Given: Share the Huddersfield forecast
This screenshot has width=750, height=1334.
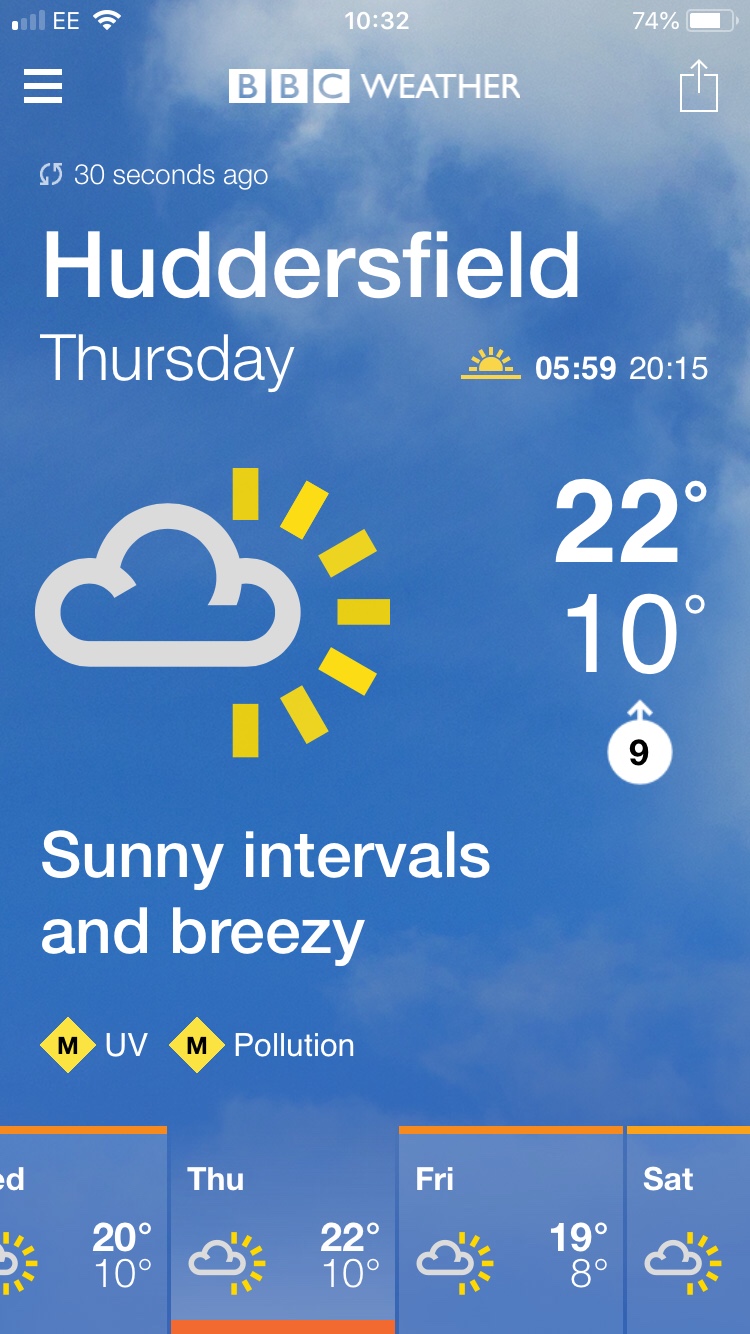Looking at the screenshot, I should pyautogui.click(x=698, y=87).
